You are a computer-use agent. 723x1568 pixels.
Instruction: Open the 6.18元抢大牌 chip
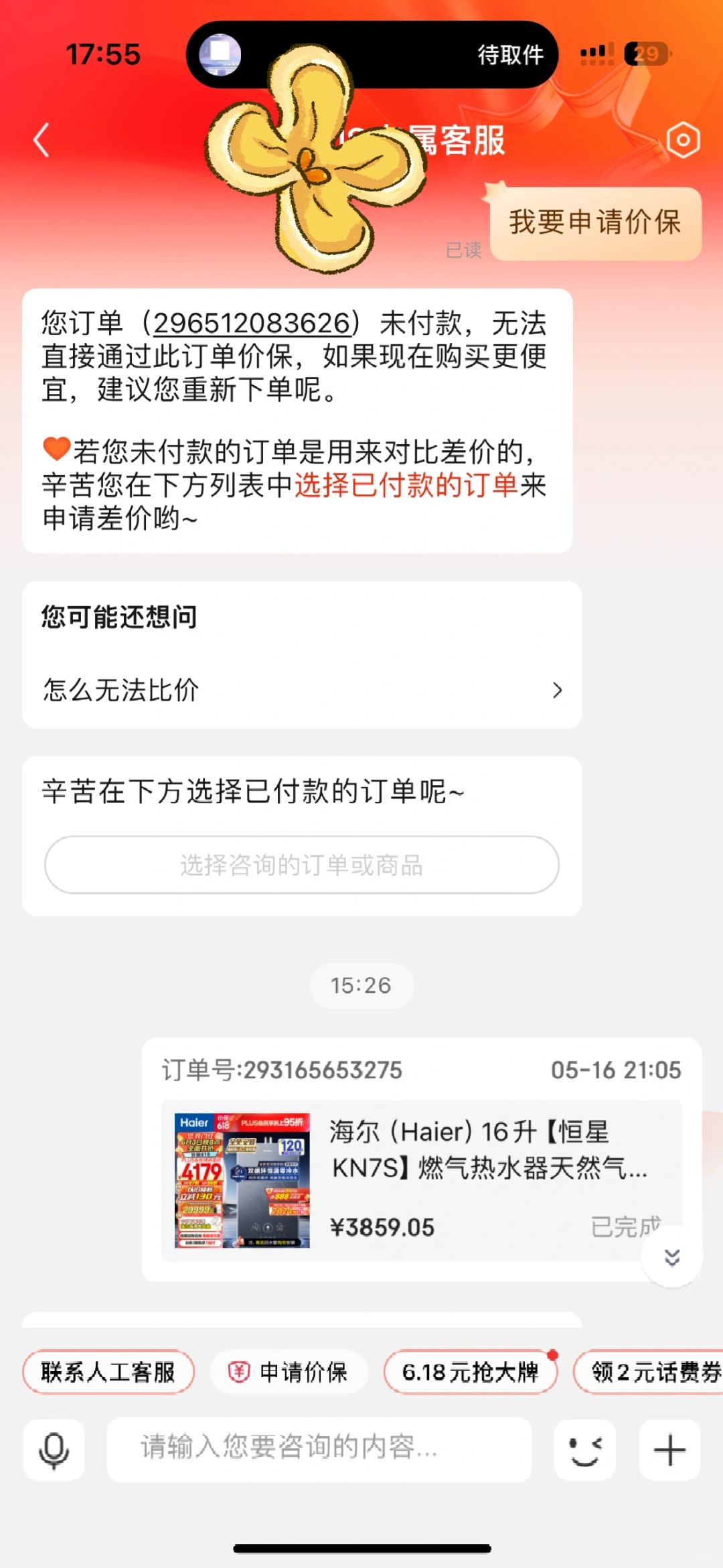click(x=470, y=1372)
